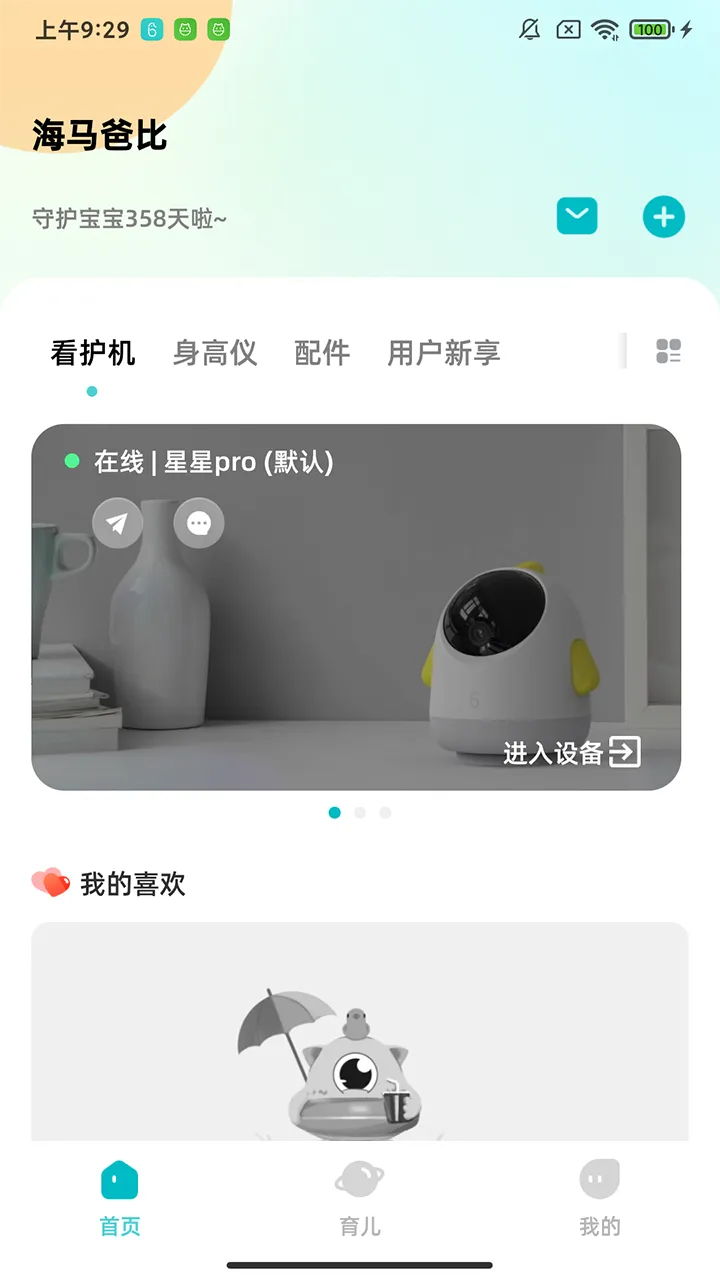Expand the teal chevron next to baby info

pyautogui.click(x=577, y=215)
